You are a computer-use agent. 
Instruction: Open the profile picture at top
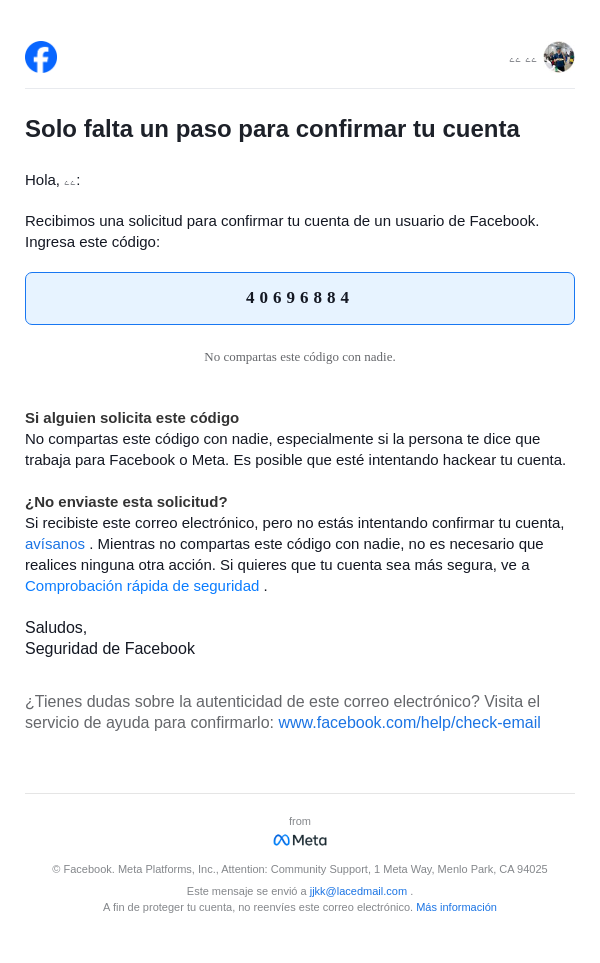pos(558,57)
